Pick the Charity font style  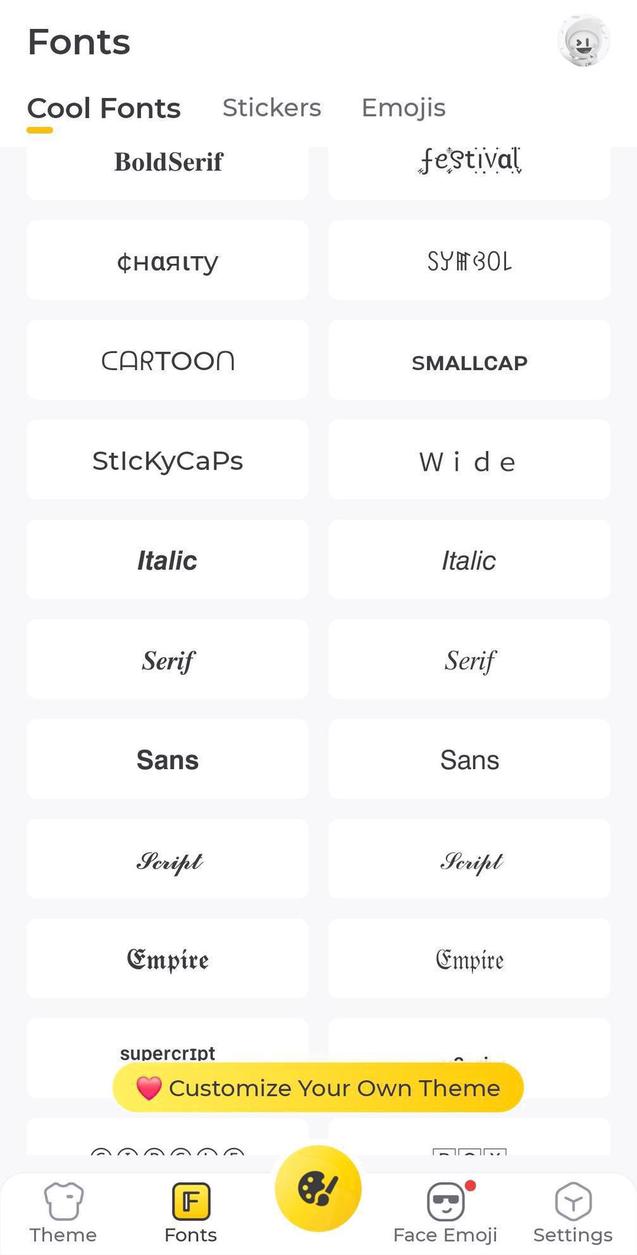pos(168,261)
